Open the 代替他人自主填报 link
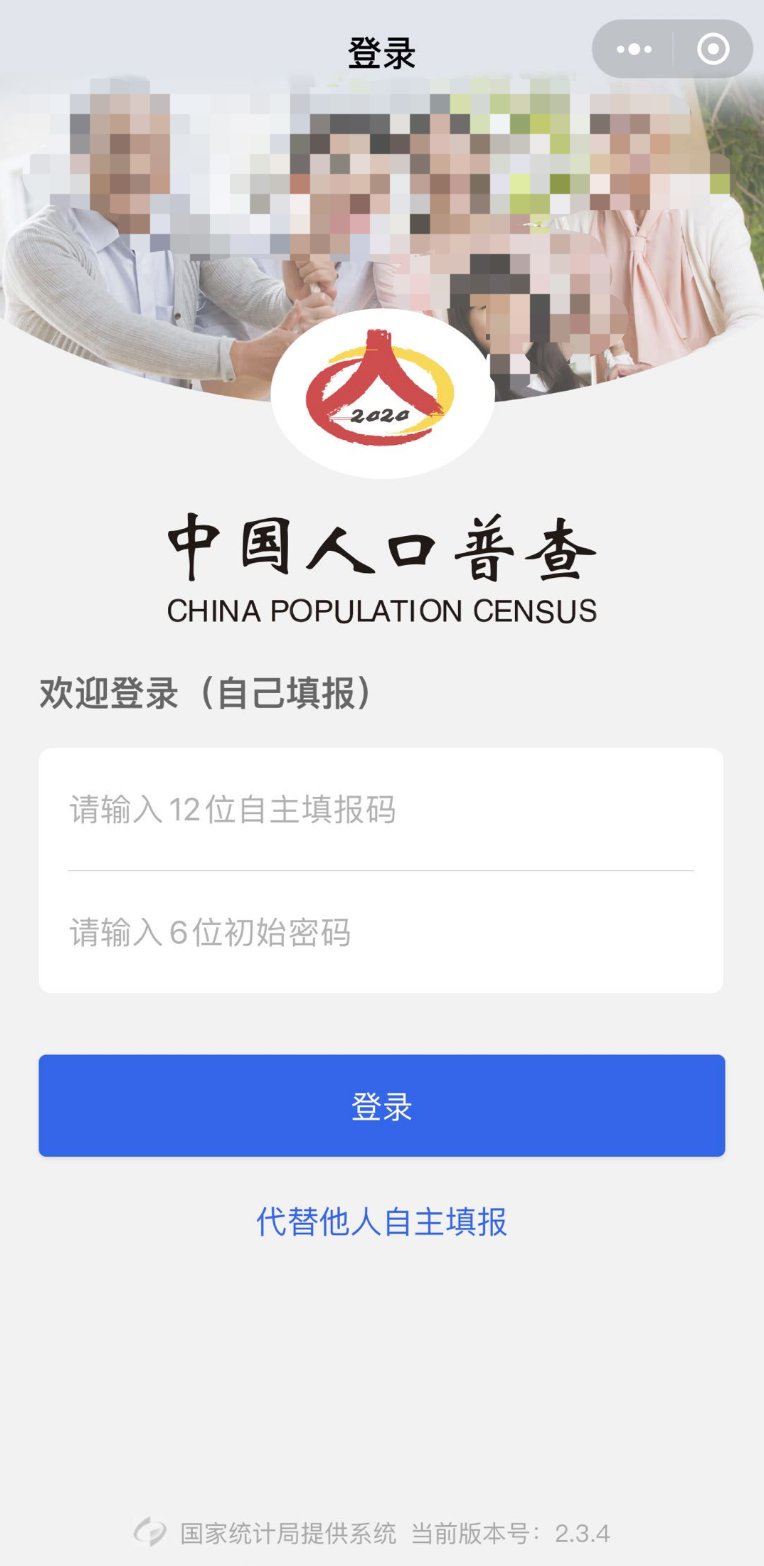This screenshot has width=764, height=1566. [x=381, y=1221]
